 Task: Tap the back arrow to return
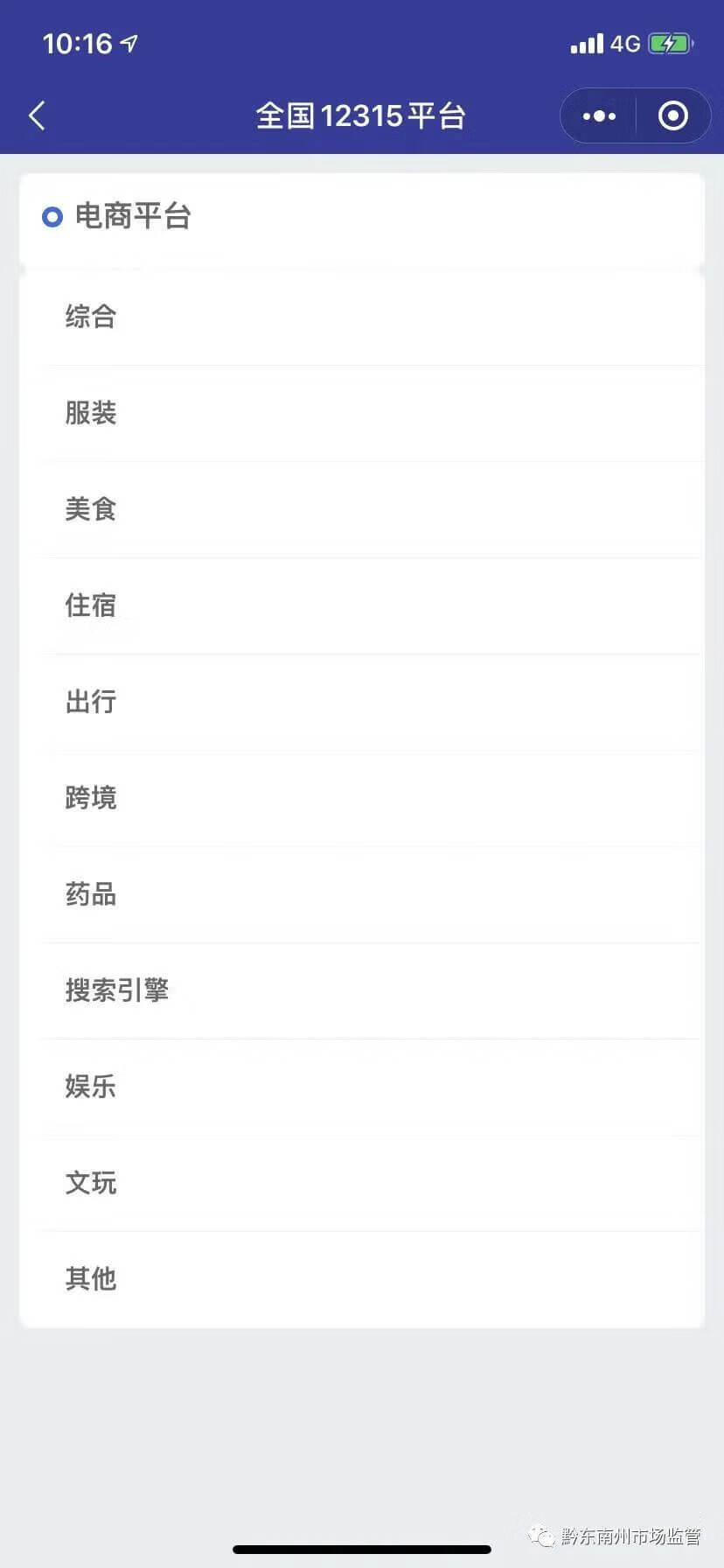point(37,115)
